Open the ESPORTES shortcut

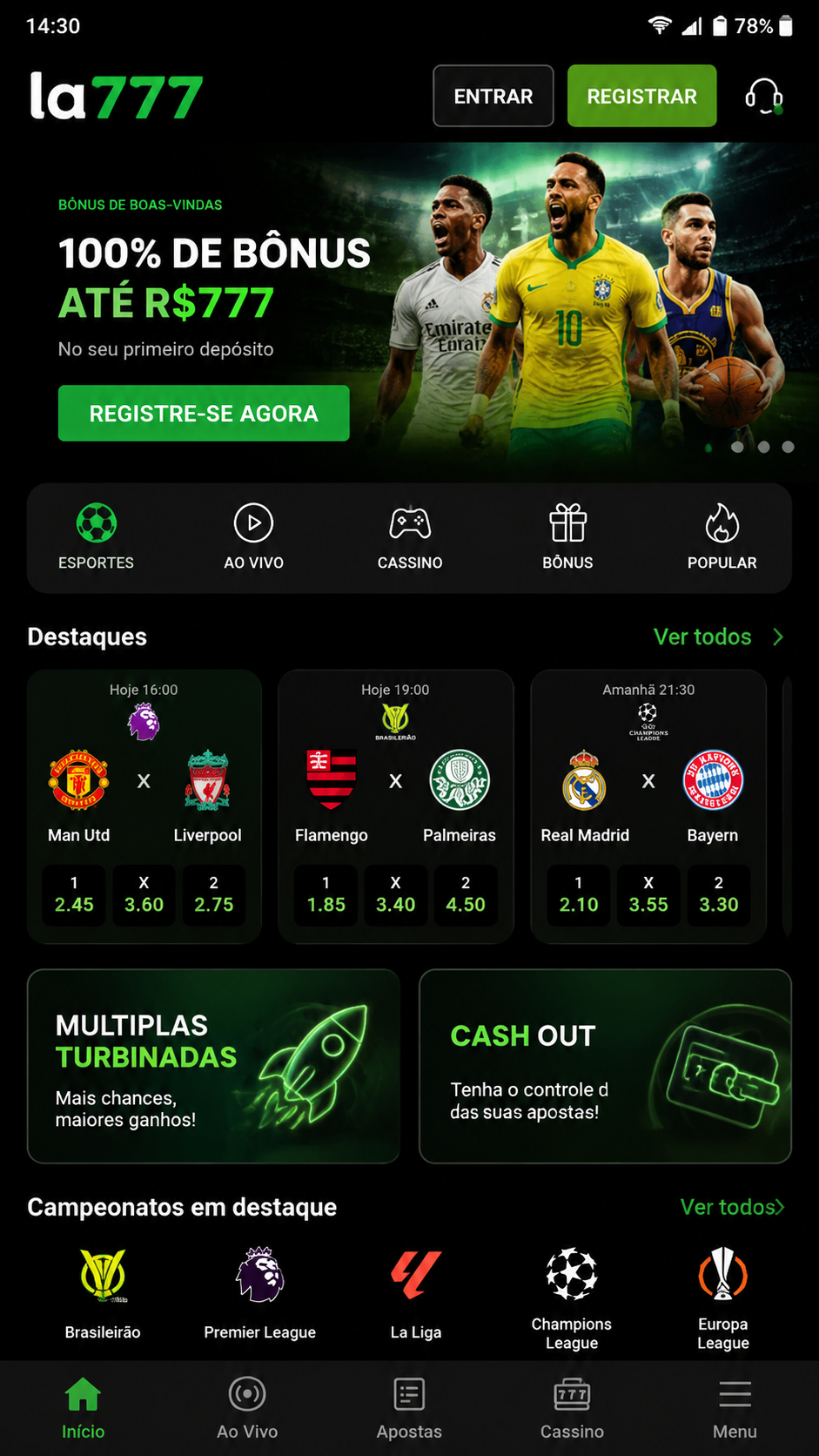[96, 537]
